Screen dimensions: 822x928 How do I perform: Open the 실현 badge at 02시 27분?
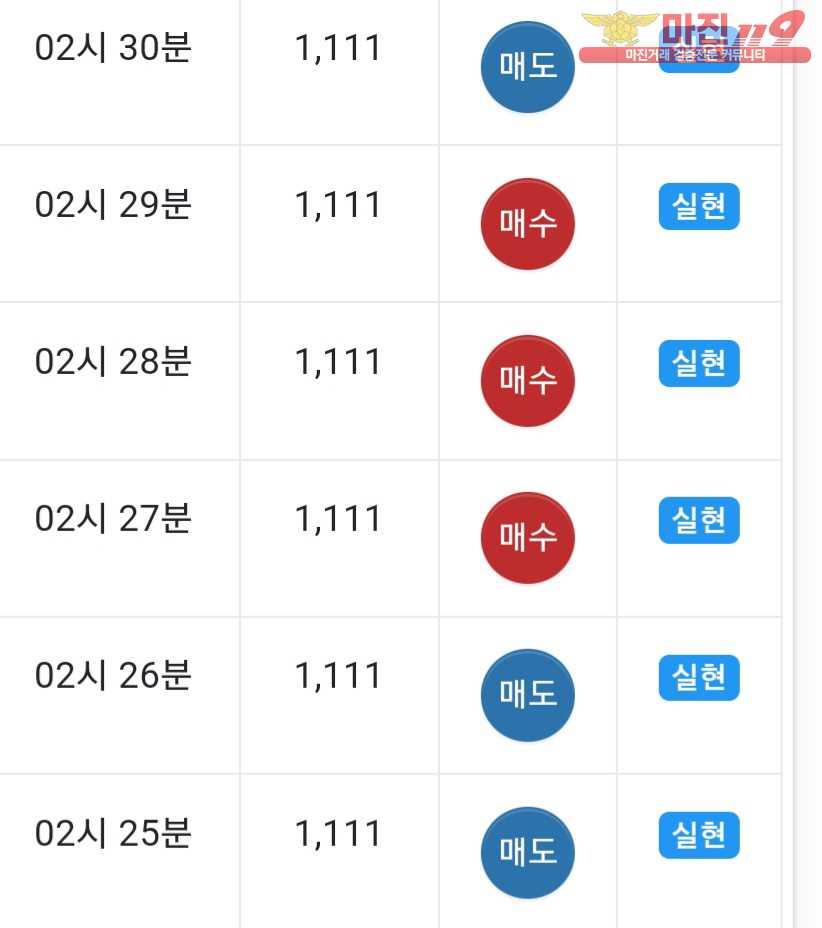point(698,521)
